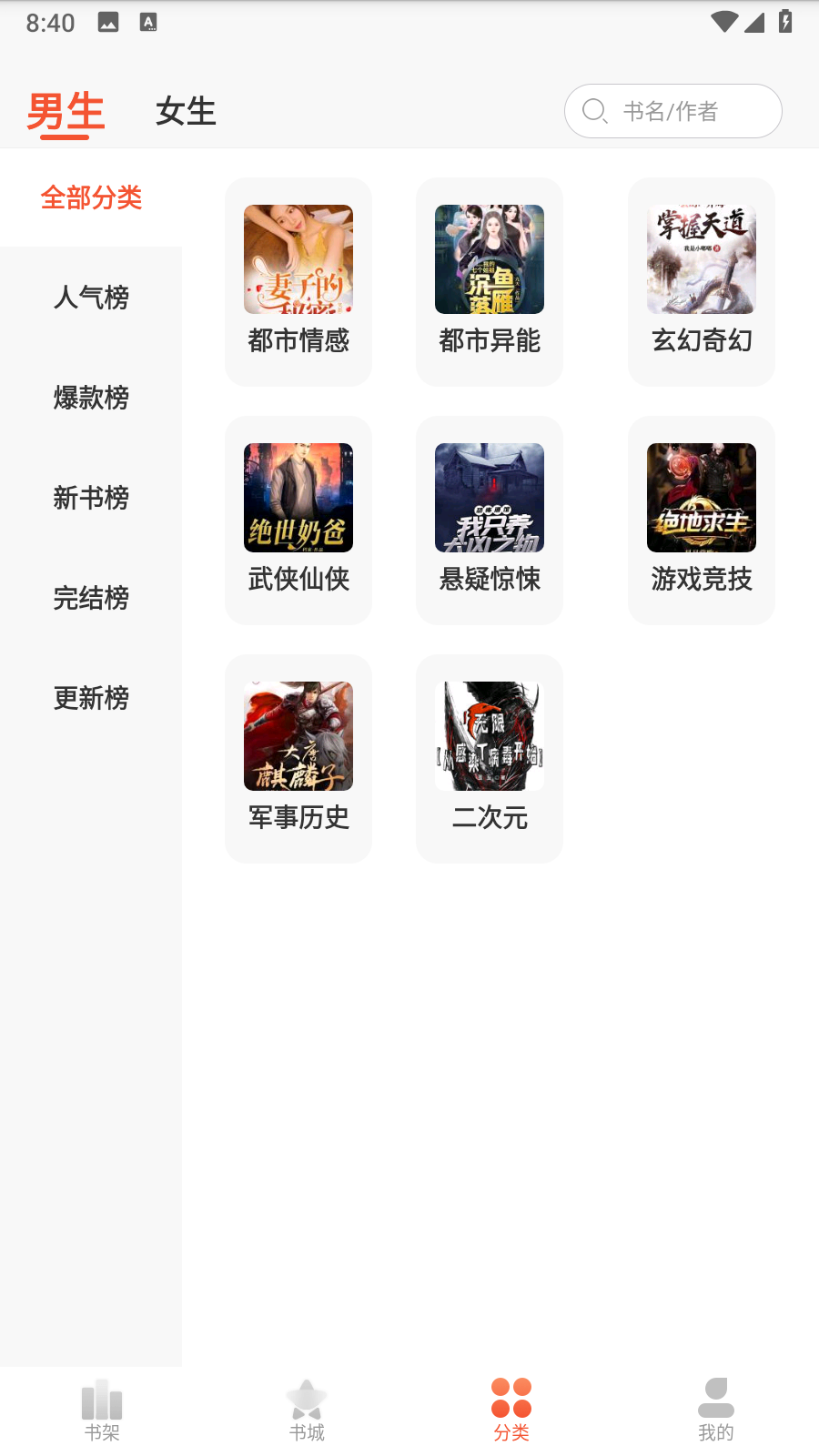The image size is (819, 1456).
Task: Go to the 书架 tab
Action: tap(102, 1410)
